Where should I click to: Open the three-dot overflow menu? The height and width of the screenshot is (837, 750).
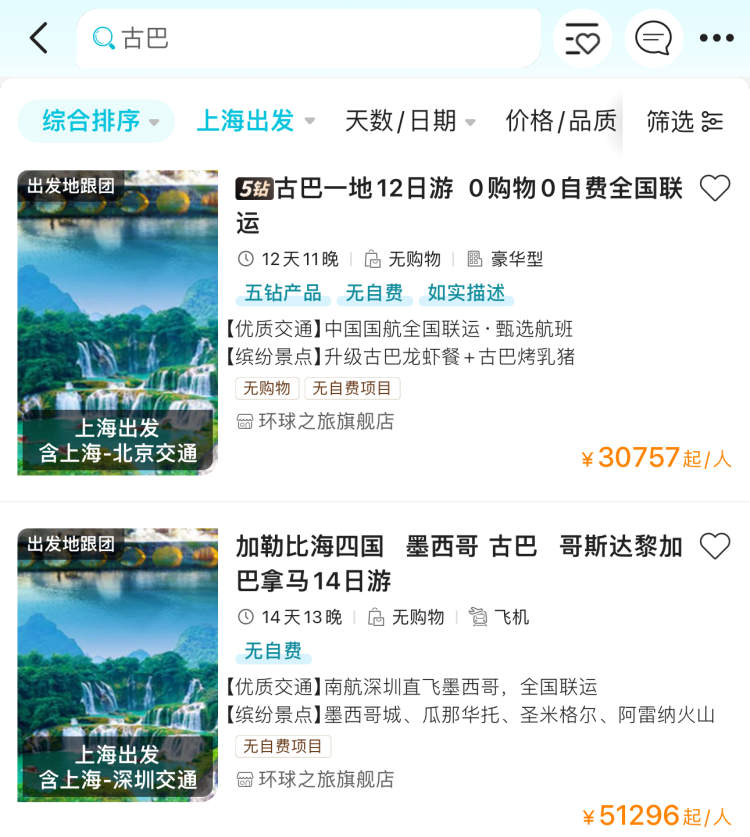coord(716,39)
